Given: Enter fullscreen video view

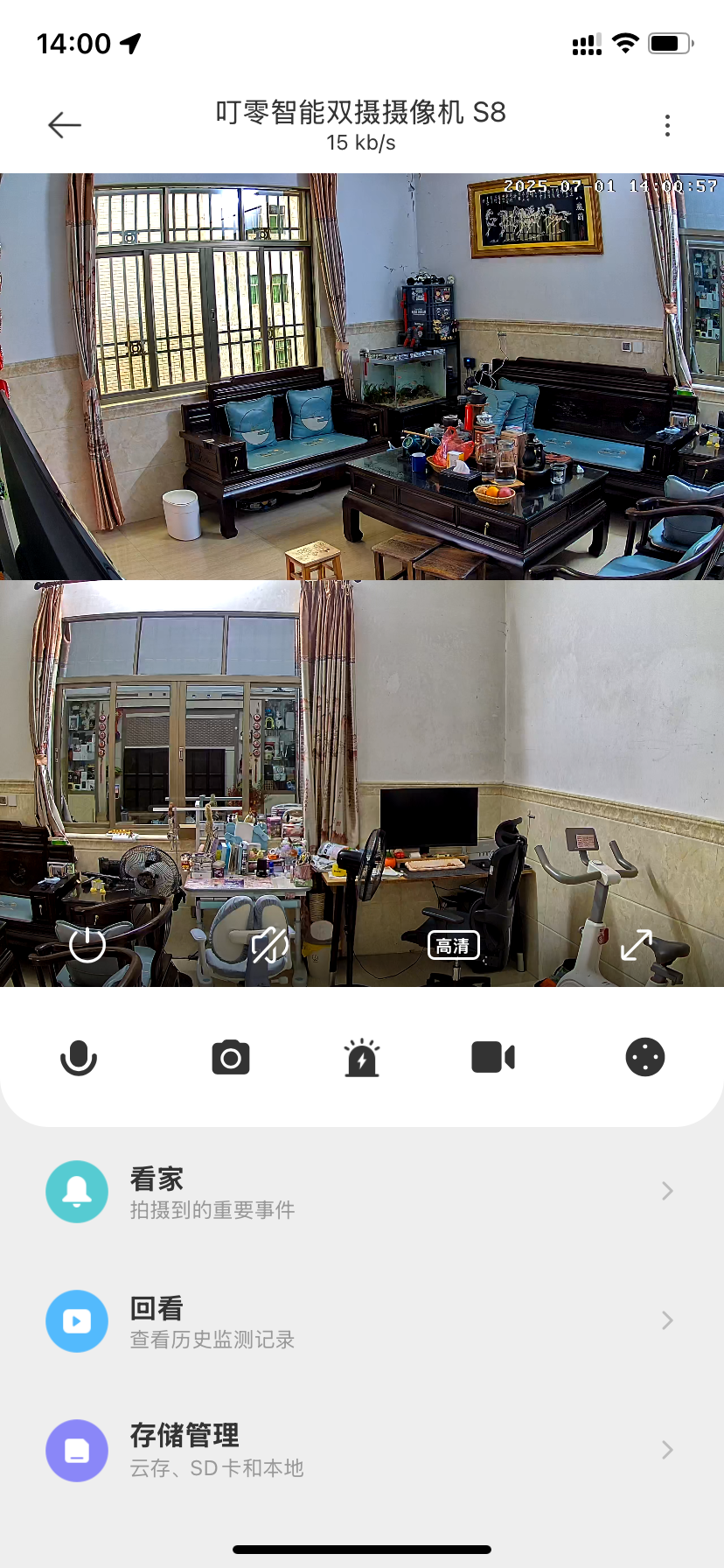Looking at the screenshot, I should point(636,945).
